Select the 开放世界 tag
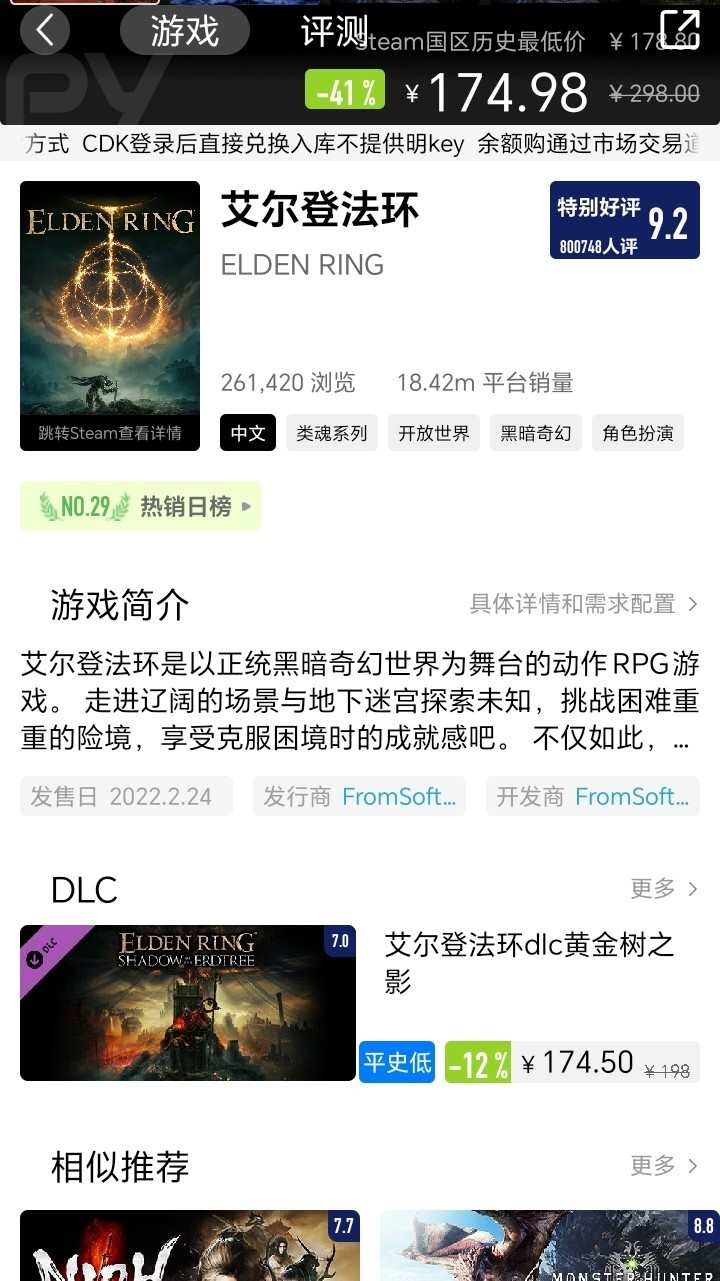Image resolution: width=720 pixels, height=1281 pixels. tap(434, 433)
